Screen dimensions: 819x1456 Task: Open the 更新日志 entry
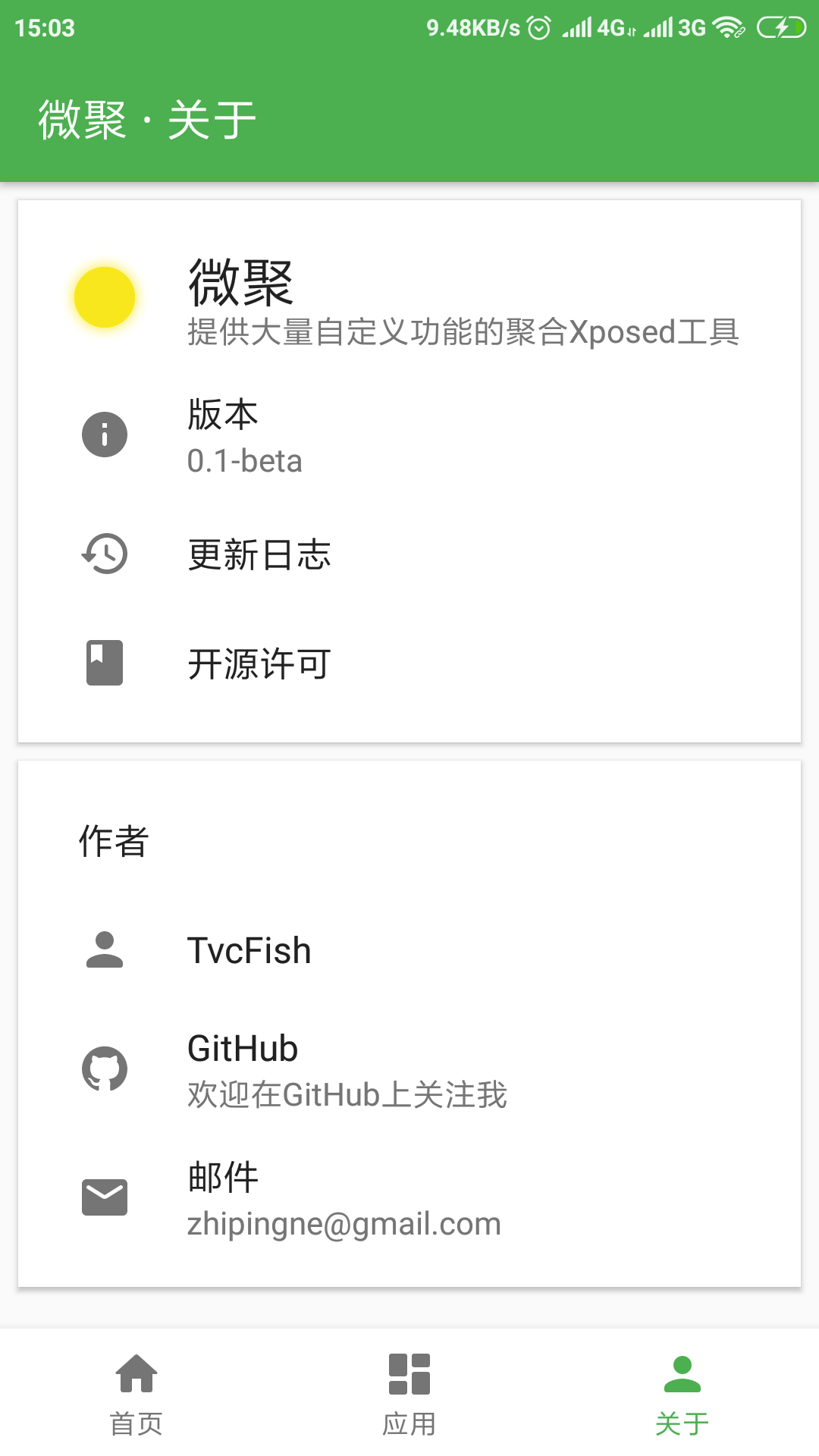pos(259,556)
